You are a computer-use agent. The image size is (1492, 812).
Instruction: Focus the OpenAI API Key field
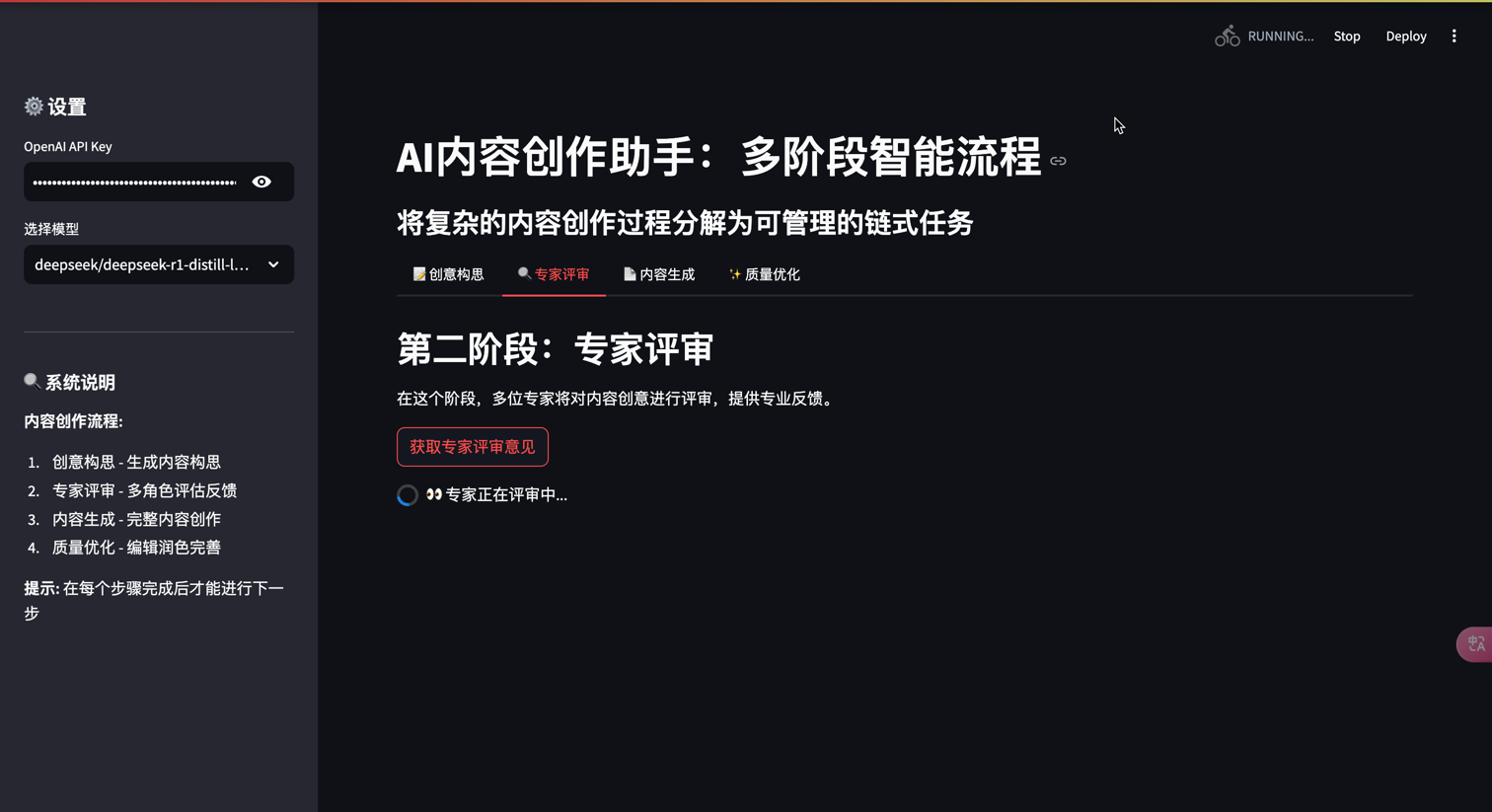[x=135, y=182]
